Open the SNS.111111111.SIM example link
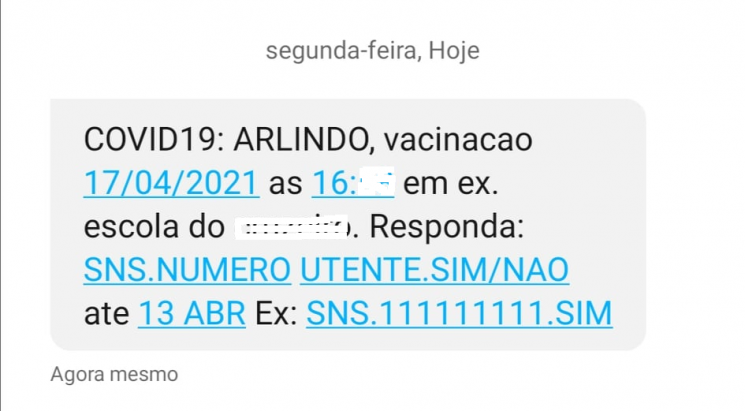 click(459, 313)
